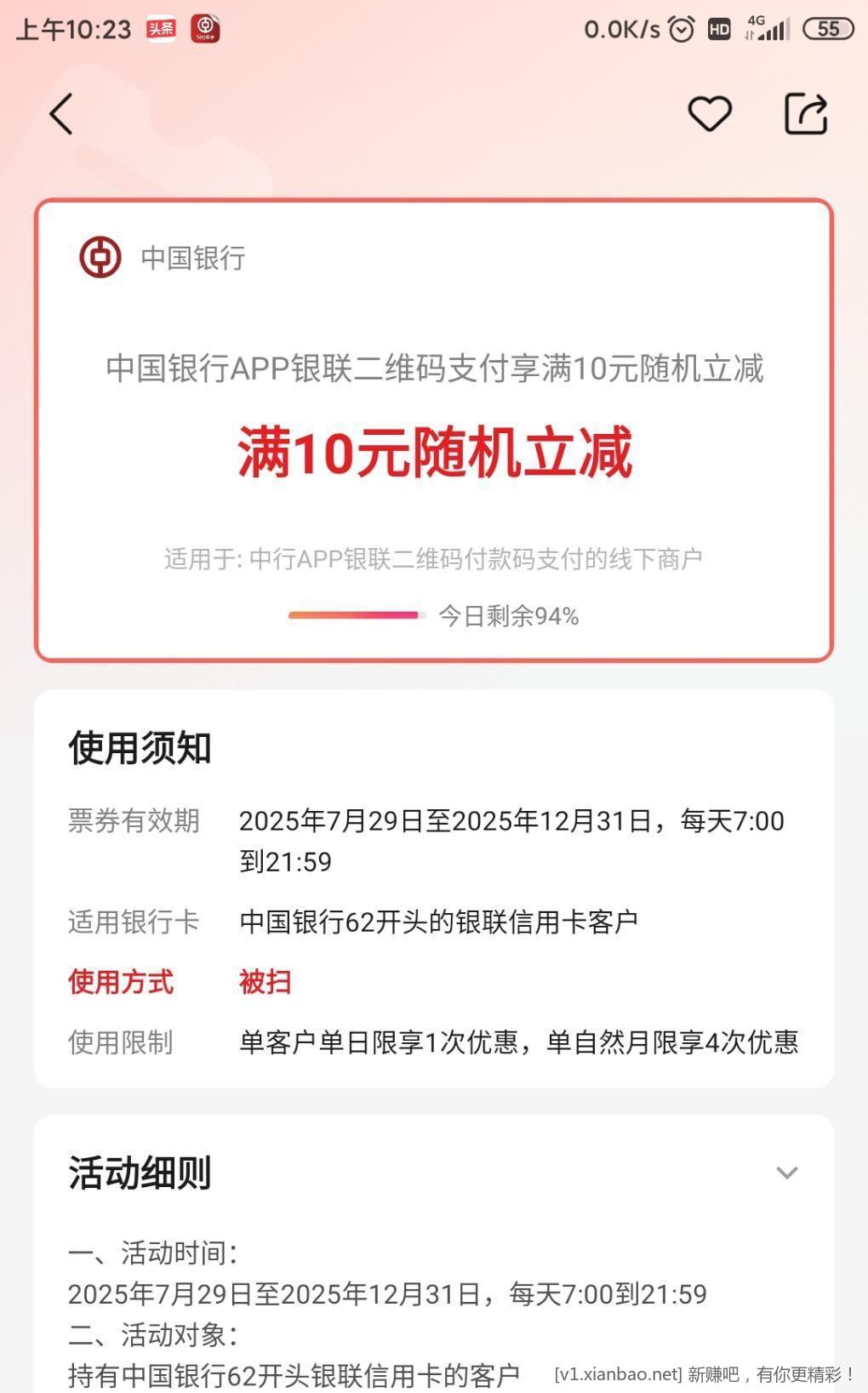Viewport: 868px width, 1393px height.
Task: Go back using the top-left arrow
Action: point(61,114)
